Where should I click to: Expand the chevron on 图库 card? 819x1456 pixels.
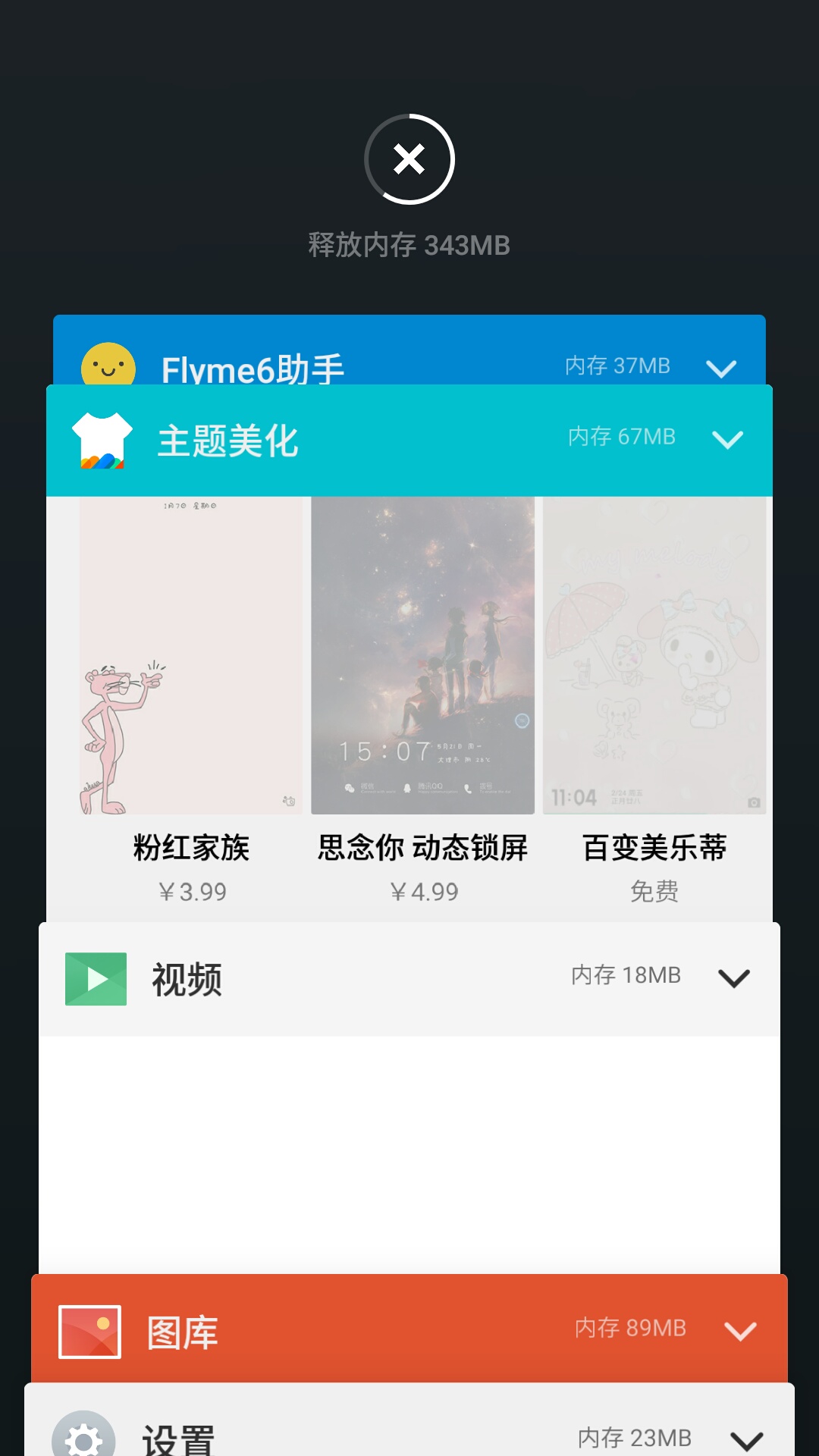(740, 1330)
